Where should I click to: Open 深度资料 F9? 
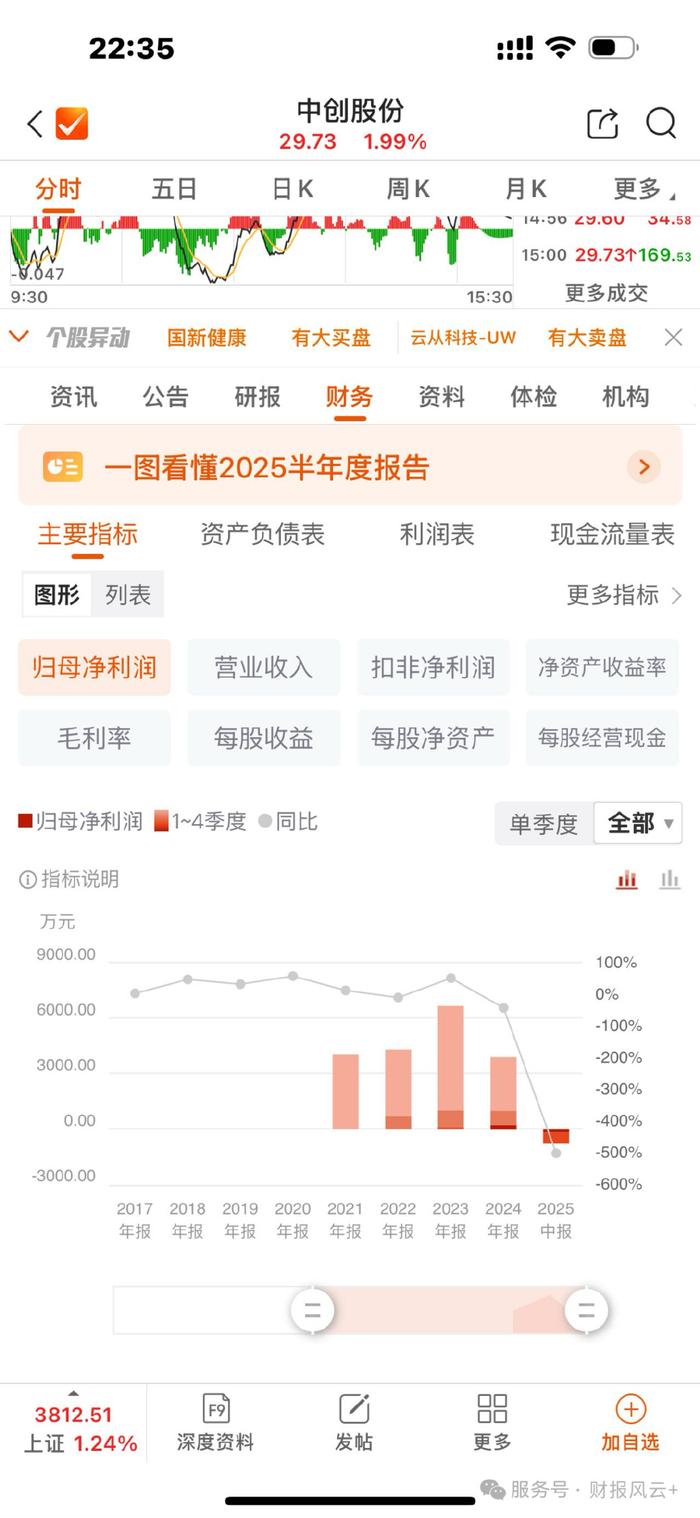coord(215,1423)
